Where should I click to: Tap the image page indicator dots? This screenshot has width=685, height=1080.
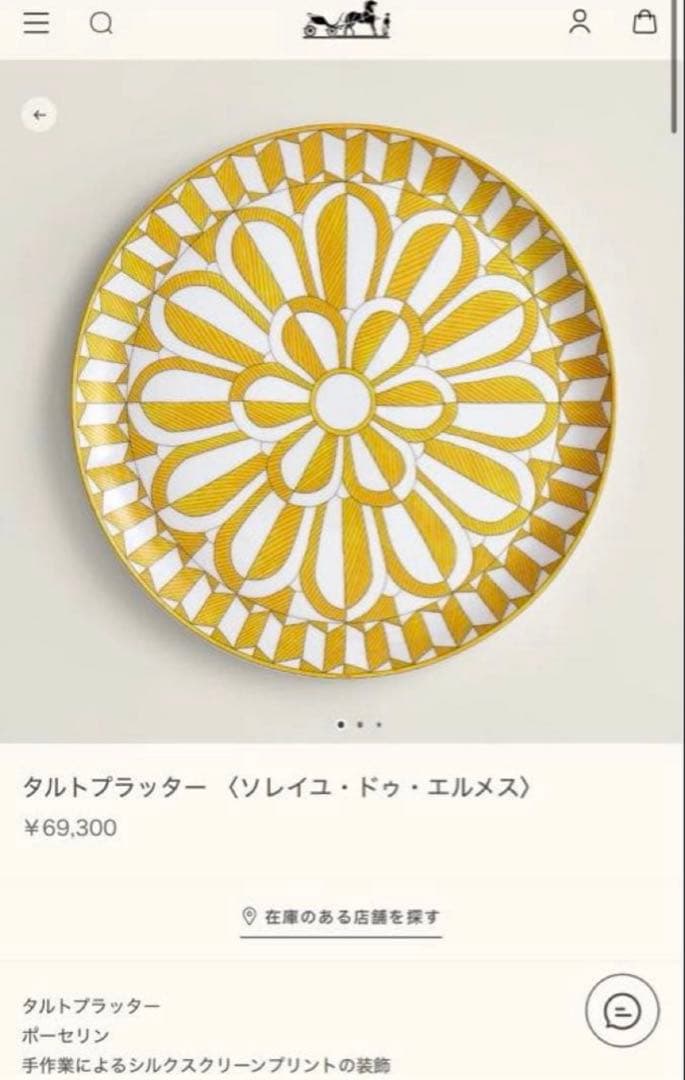[359, 723]
